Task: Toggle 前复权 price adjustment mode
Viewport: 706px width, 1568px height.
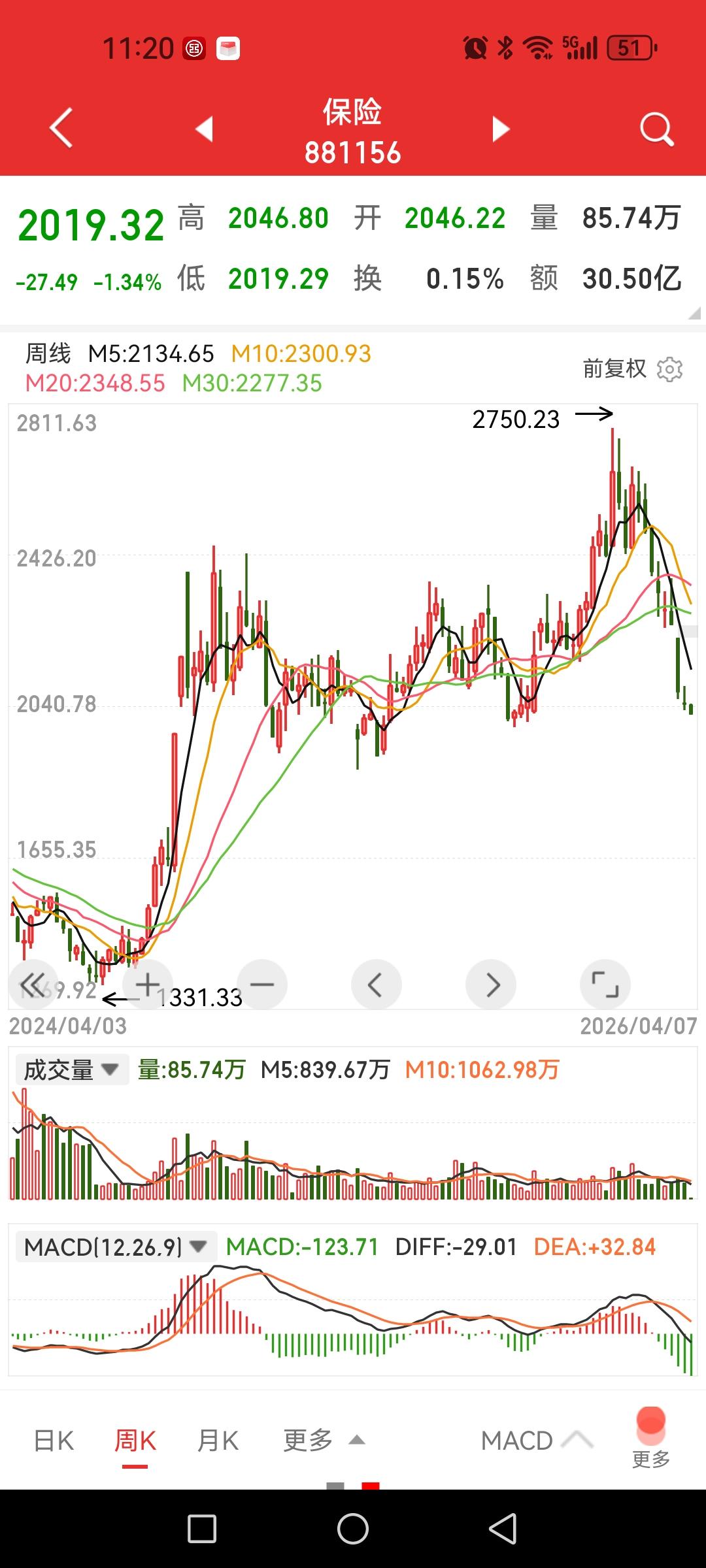Action: [x=615, y=369]
